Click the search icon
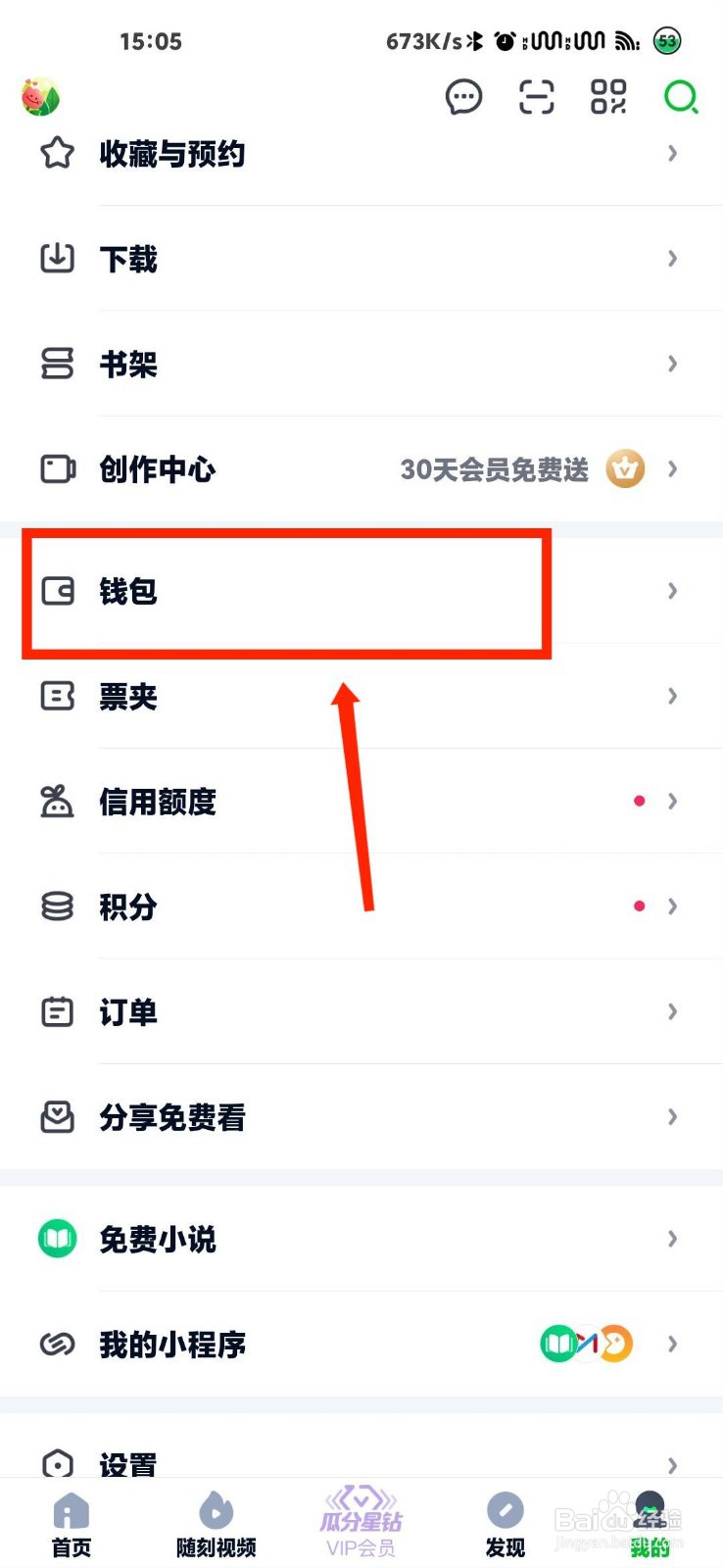 click(x=681, y=97)
